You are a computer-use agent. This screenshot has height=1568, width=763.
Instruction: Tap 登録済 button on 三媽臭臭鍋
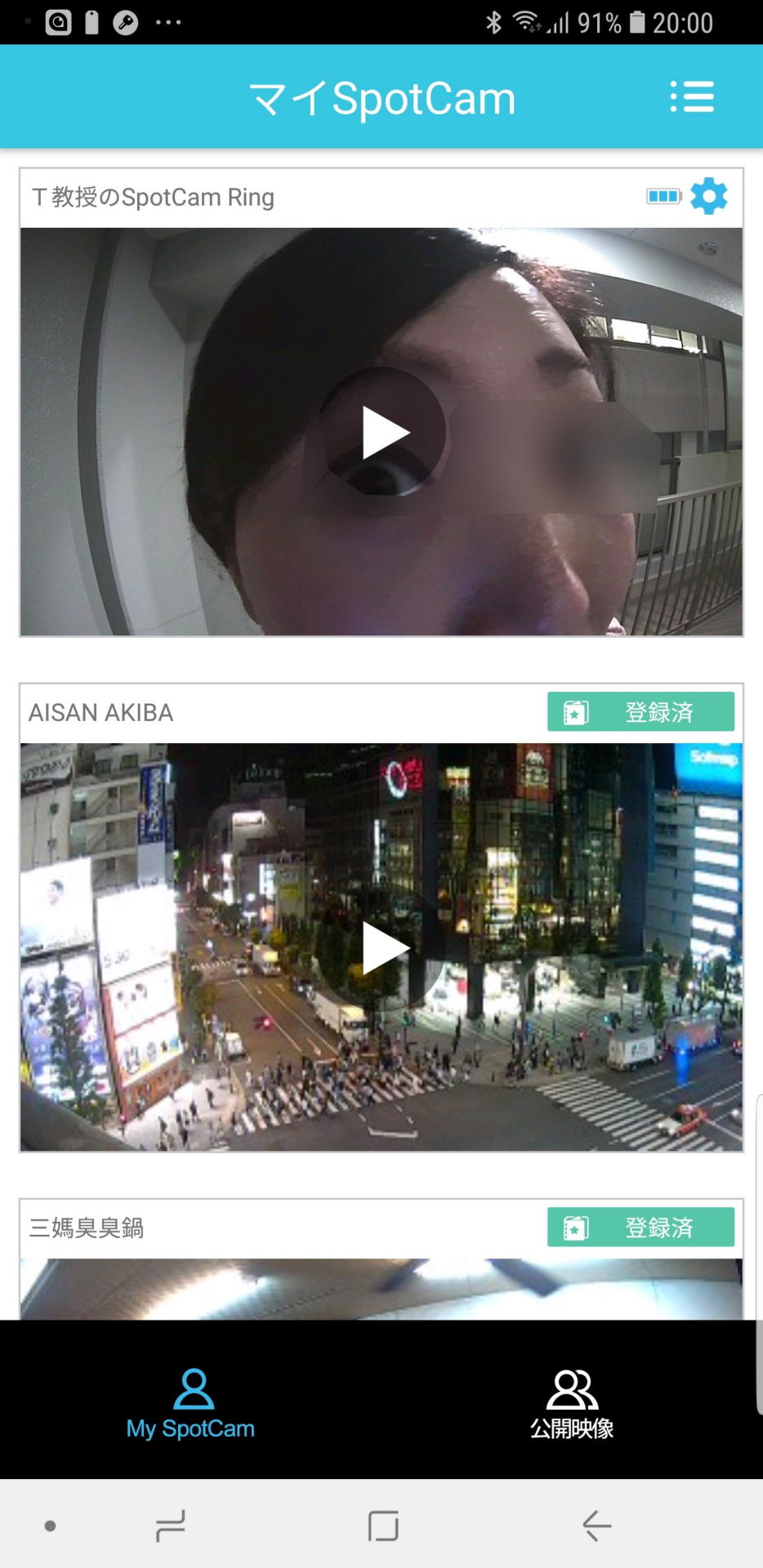[640, 1227]
